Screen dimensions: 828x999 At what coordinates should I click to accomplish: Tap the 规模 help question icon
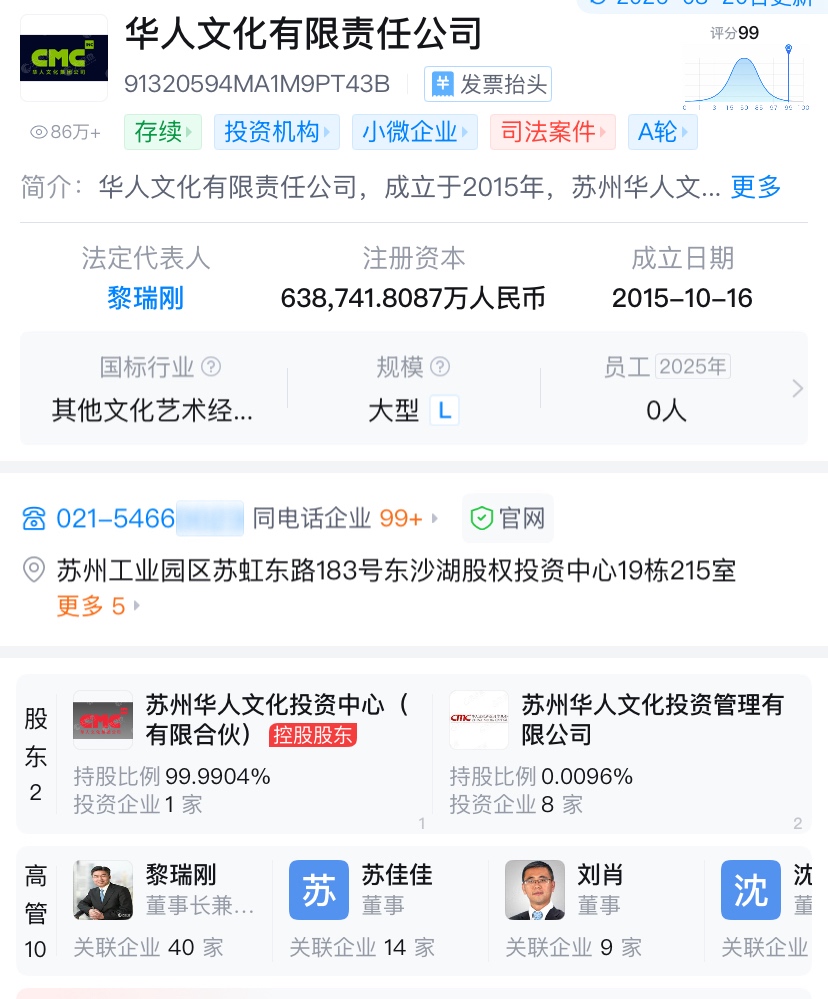point(440,366)
